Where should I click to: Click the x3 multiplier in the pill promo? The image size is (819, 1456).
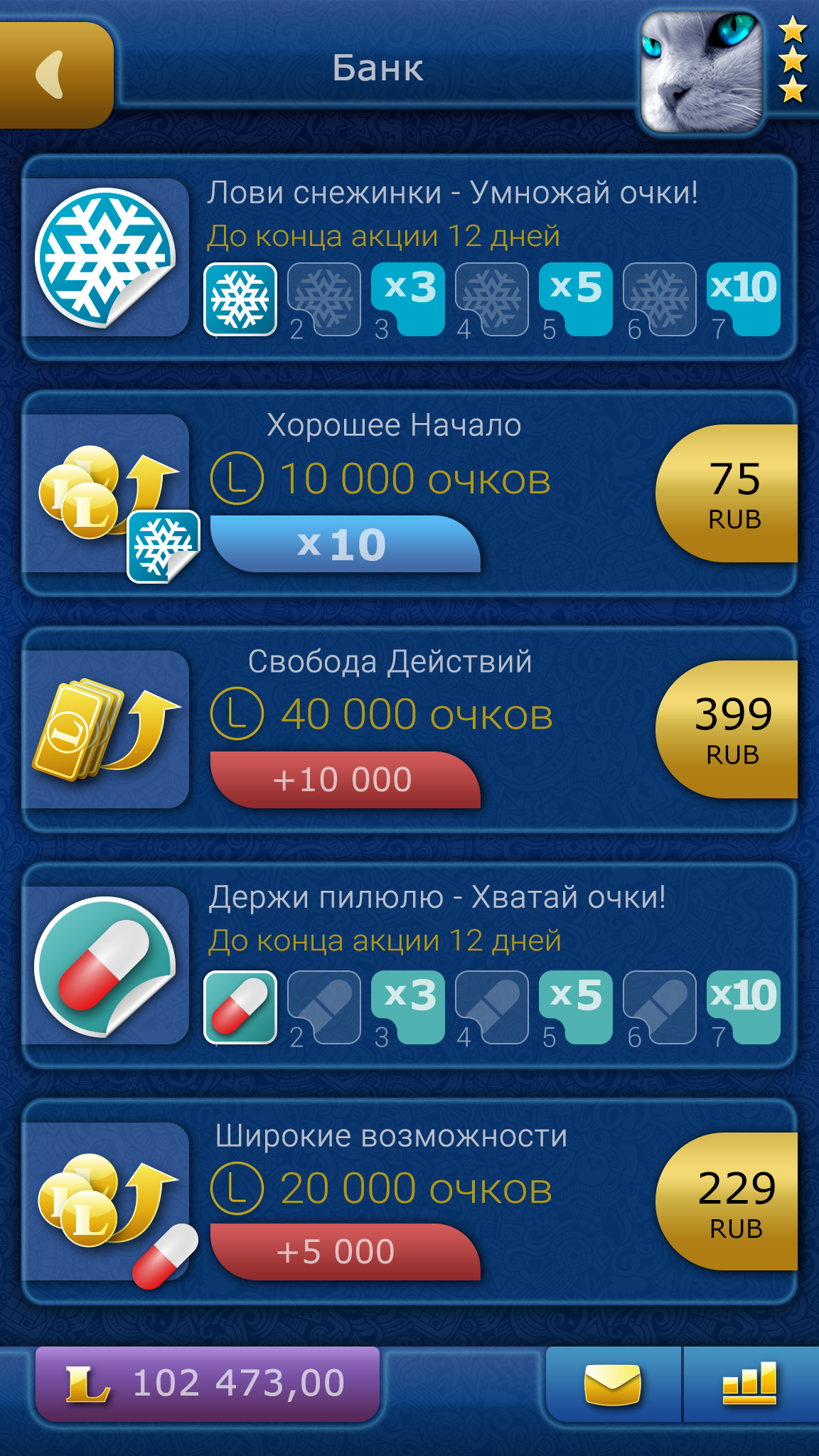[408, 1008]
